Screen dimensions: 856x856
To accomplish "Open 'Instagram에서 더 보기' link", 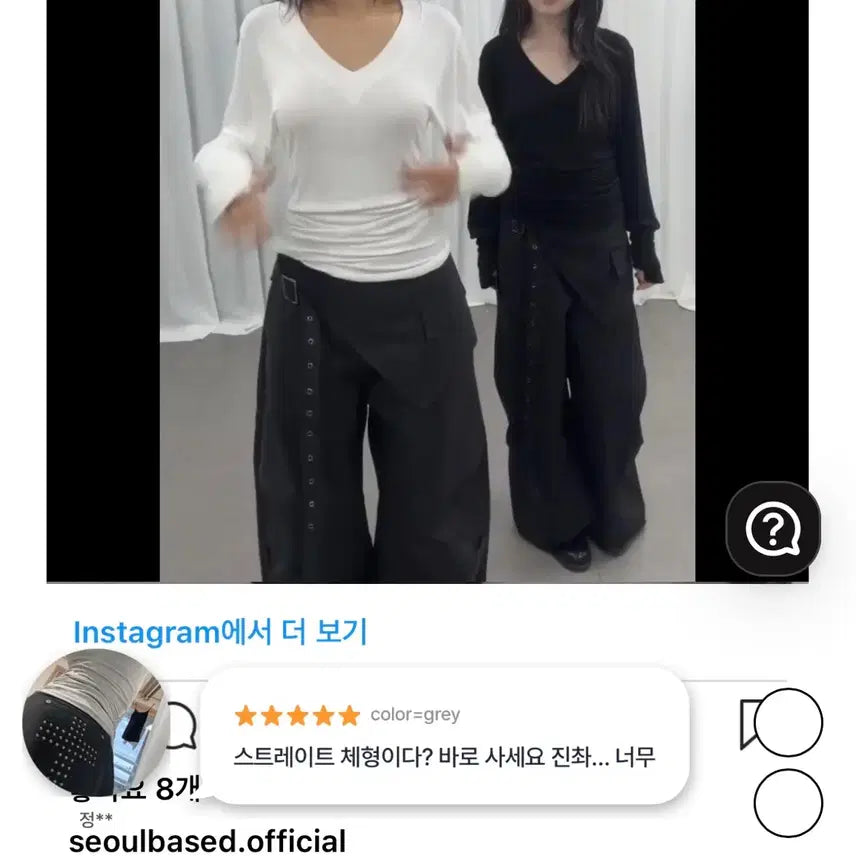I will pyautogui.click(x=220, y=632).
